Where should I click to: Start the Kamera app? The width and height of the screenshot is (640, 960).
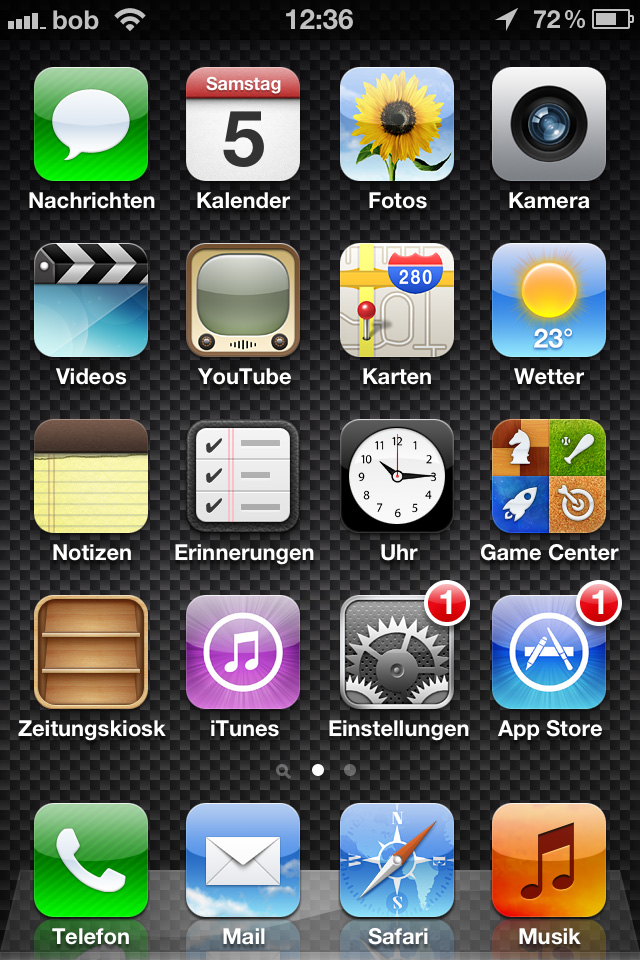coord(549,125)
